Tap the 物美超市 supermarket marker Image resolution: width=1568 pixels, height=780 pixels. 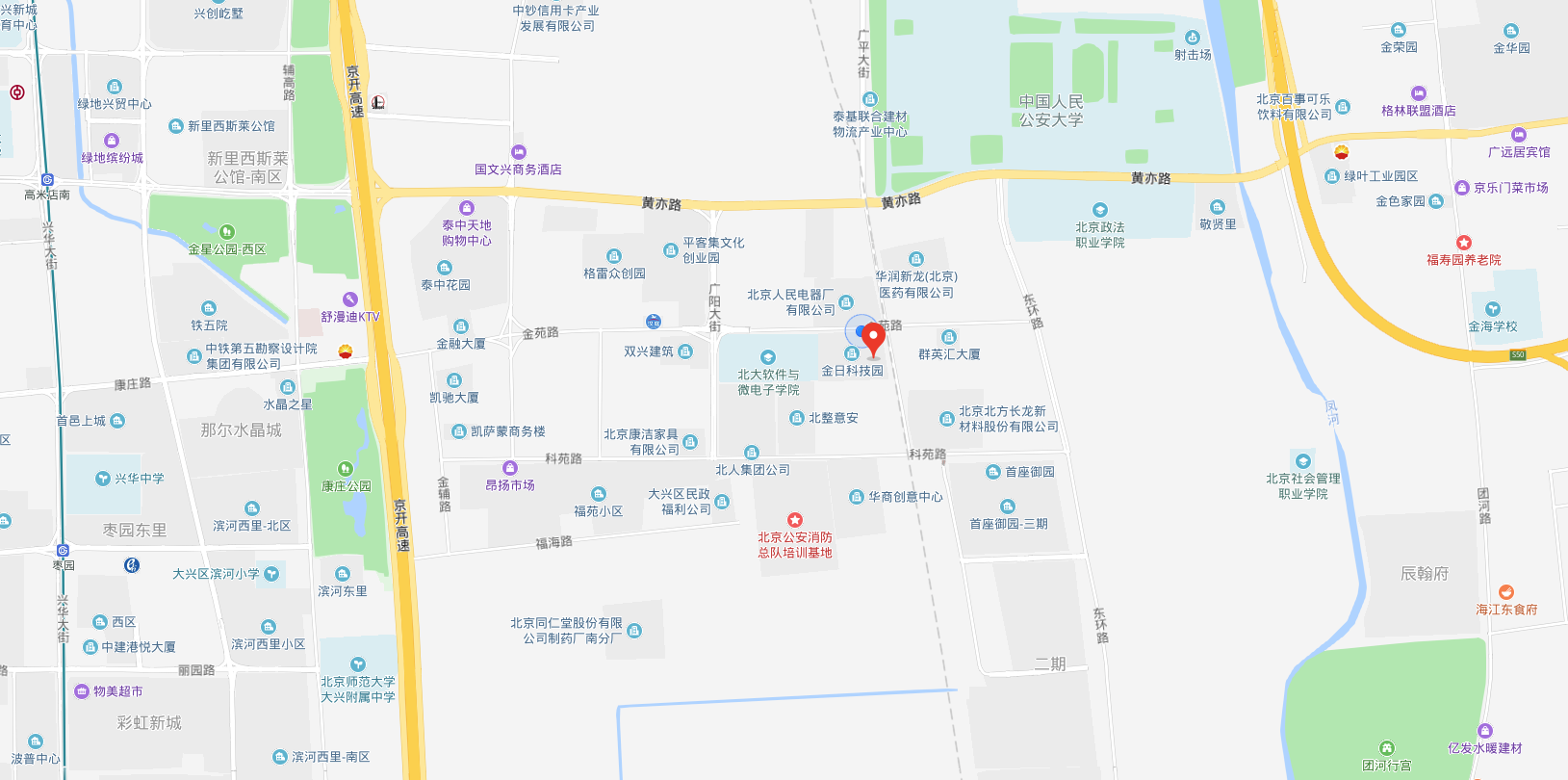pyautogui.click(x=82, y=691)
